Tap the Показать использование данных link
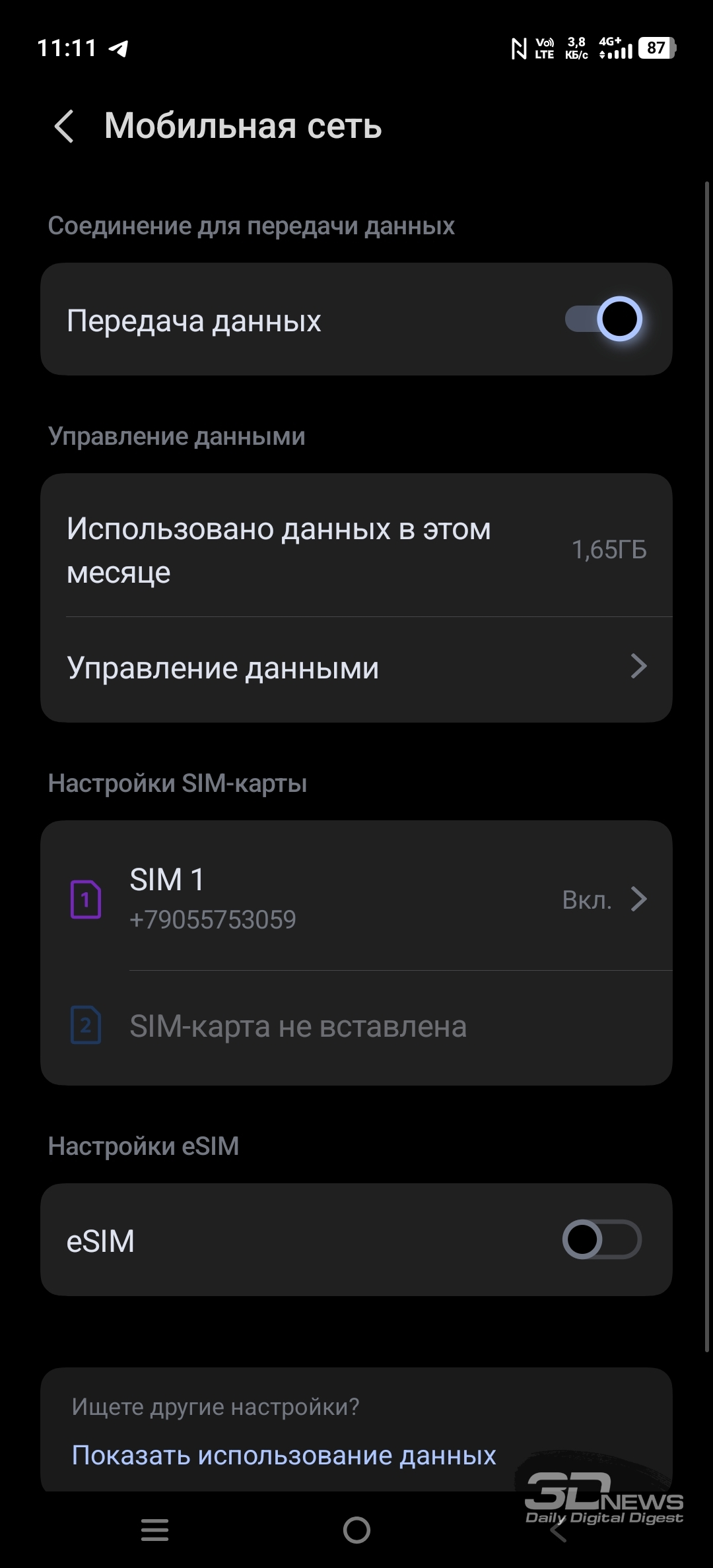713x1568 pixels. click(284, 1455)
